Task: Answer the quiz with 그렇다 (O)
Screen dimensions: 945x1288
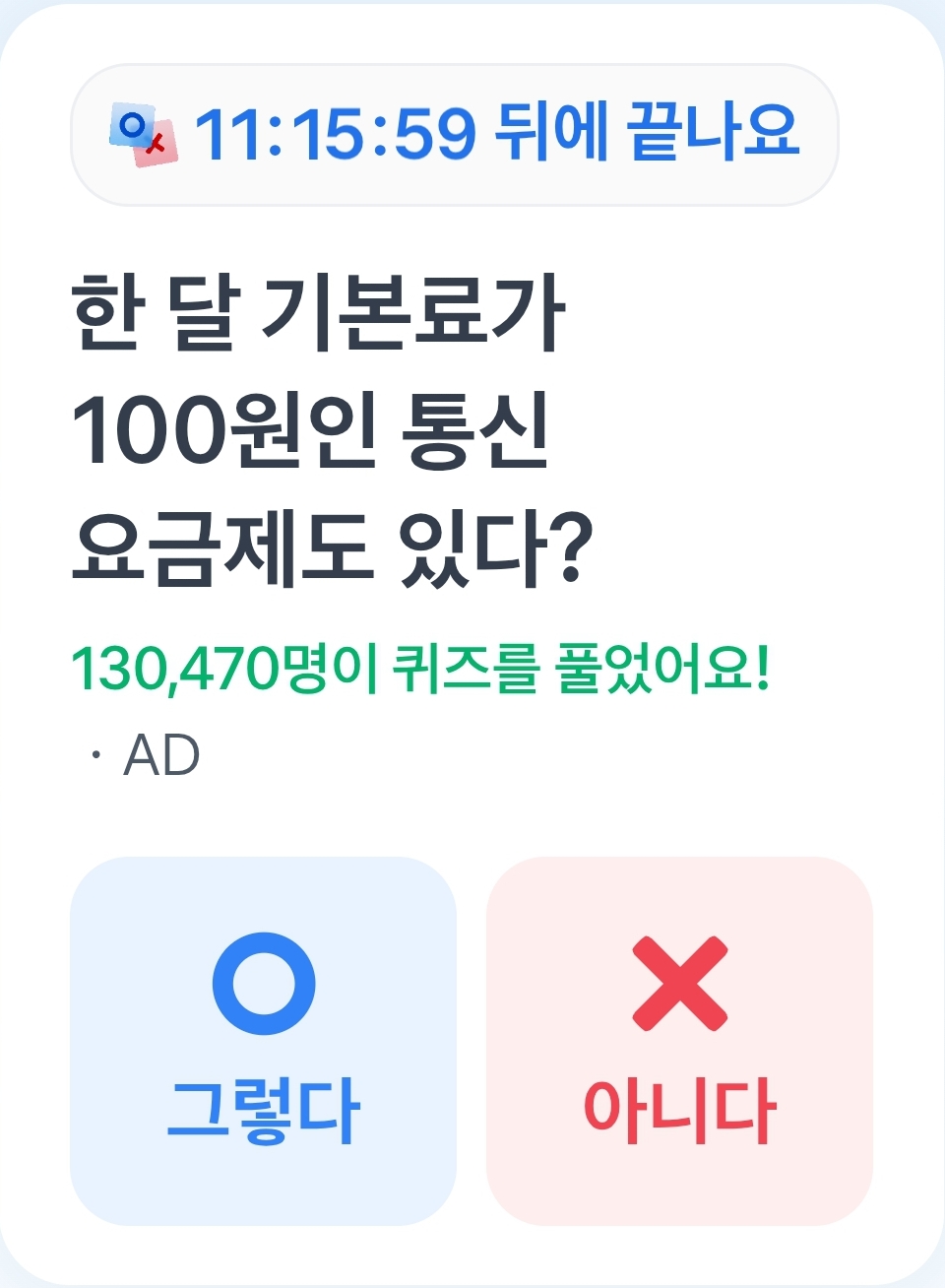Action: click(x=263, y=1040)
